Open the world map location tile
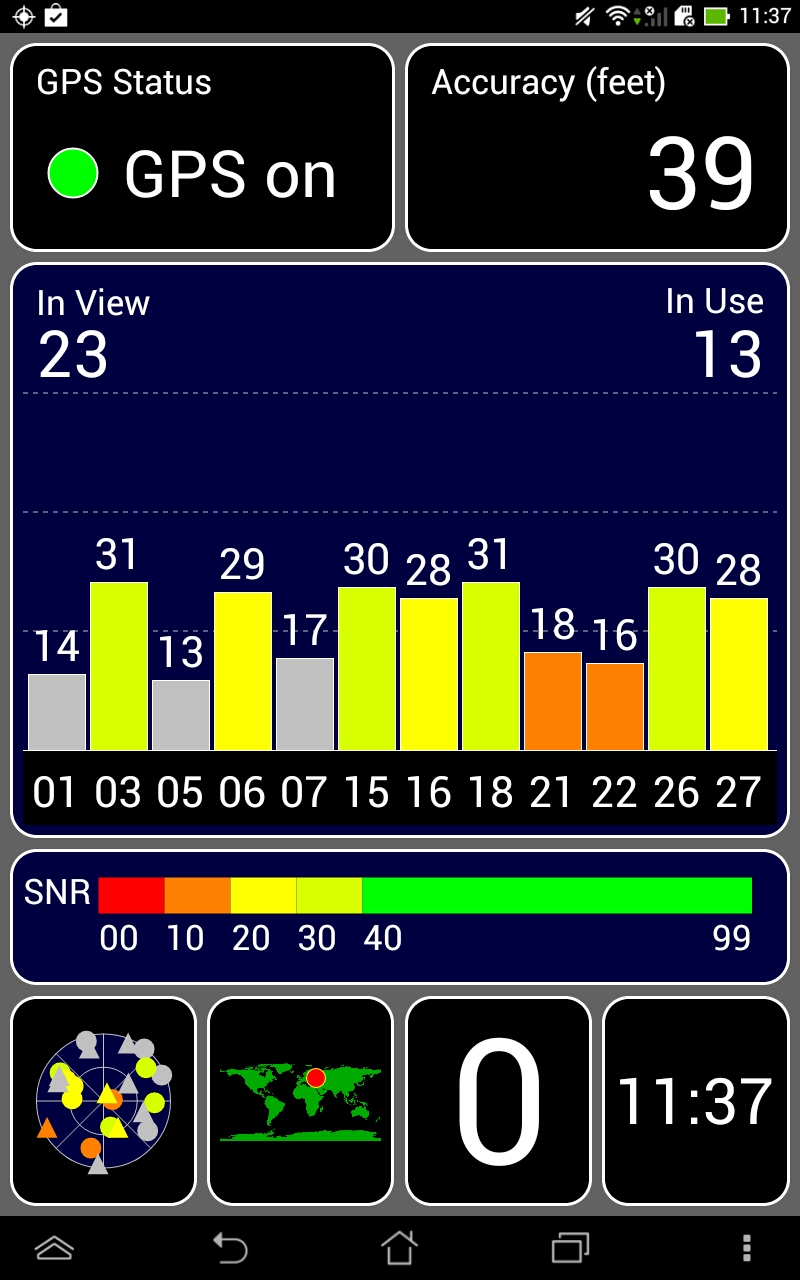 pyautogui.click(x=300, y=1100)
